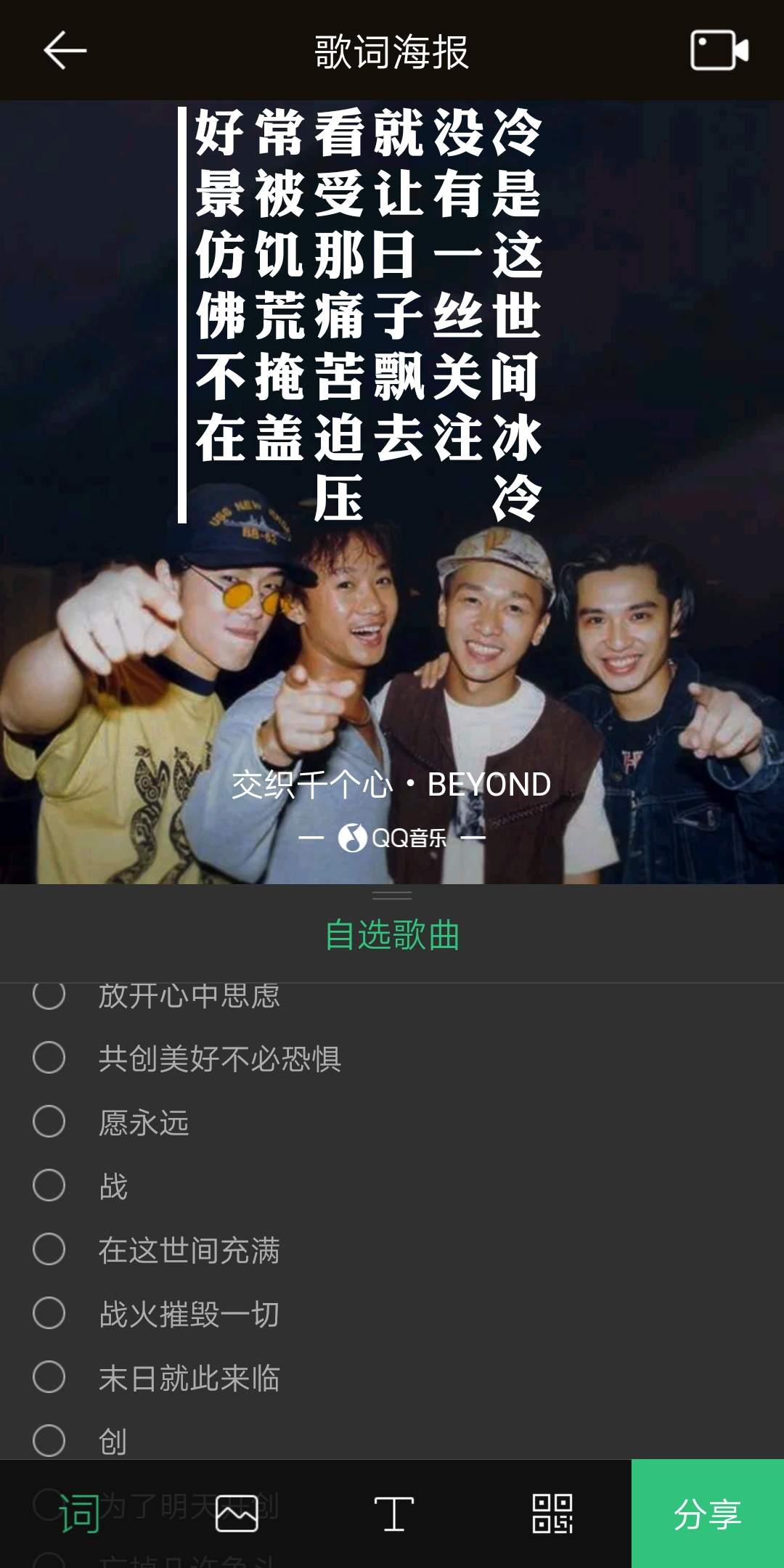Open the QR code tab
Viewport: 784px width, 1568px height.
[x=552, y=1514]
